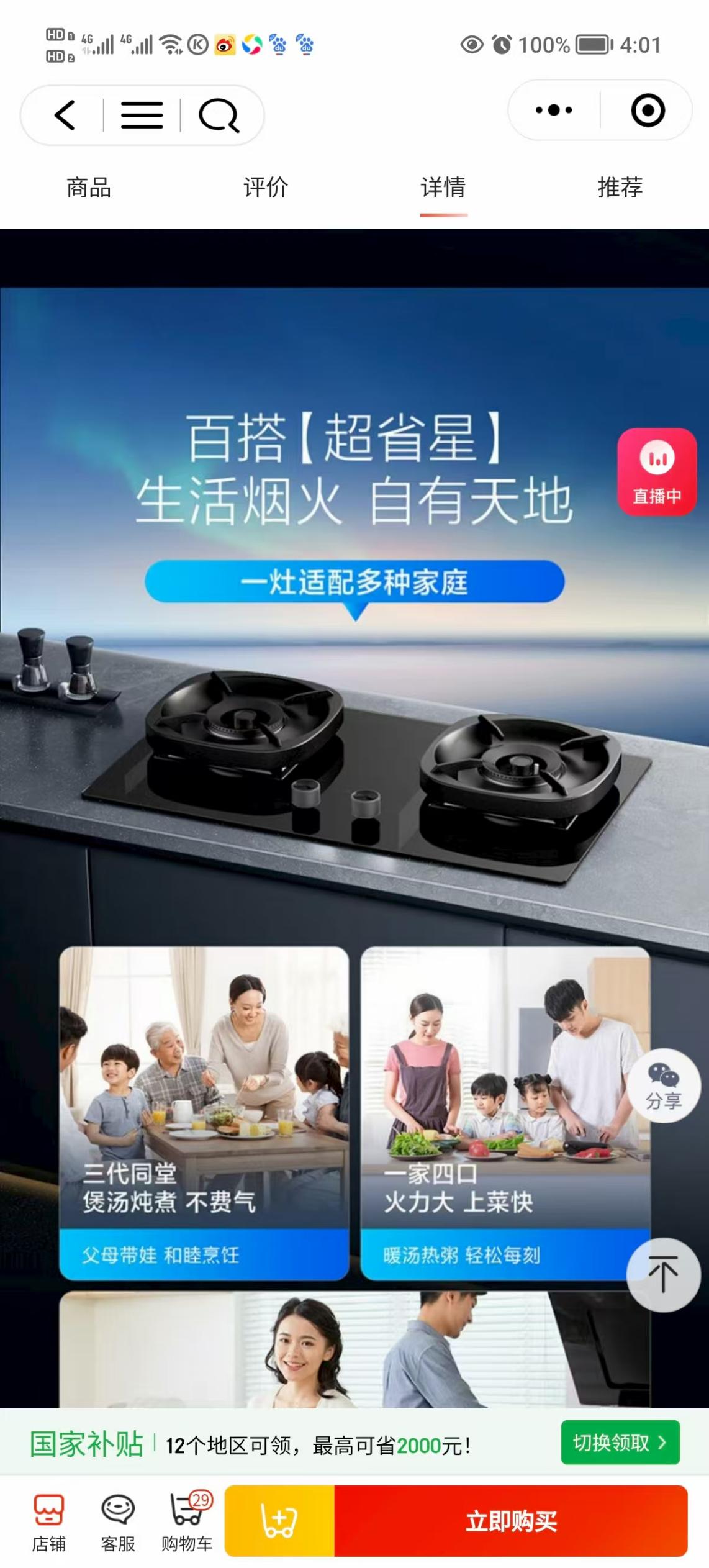Switch to 商品 tab
709x1568 pixels.
[x=89, y=188]
